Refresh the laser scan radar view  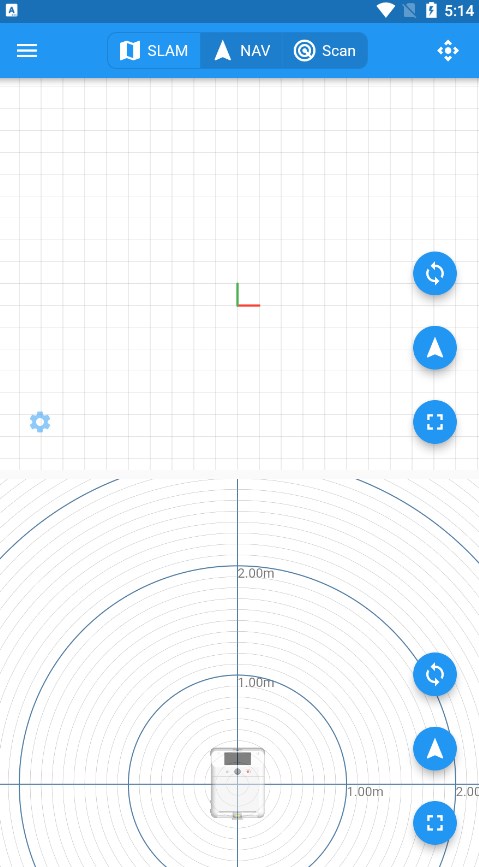coord(435,674)
